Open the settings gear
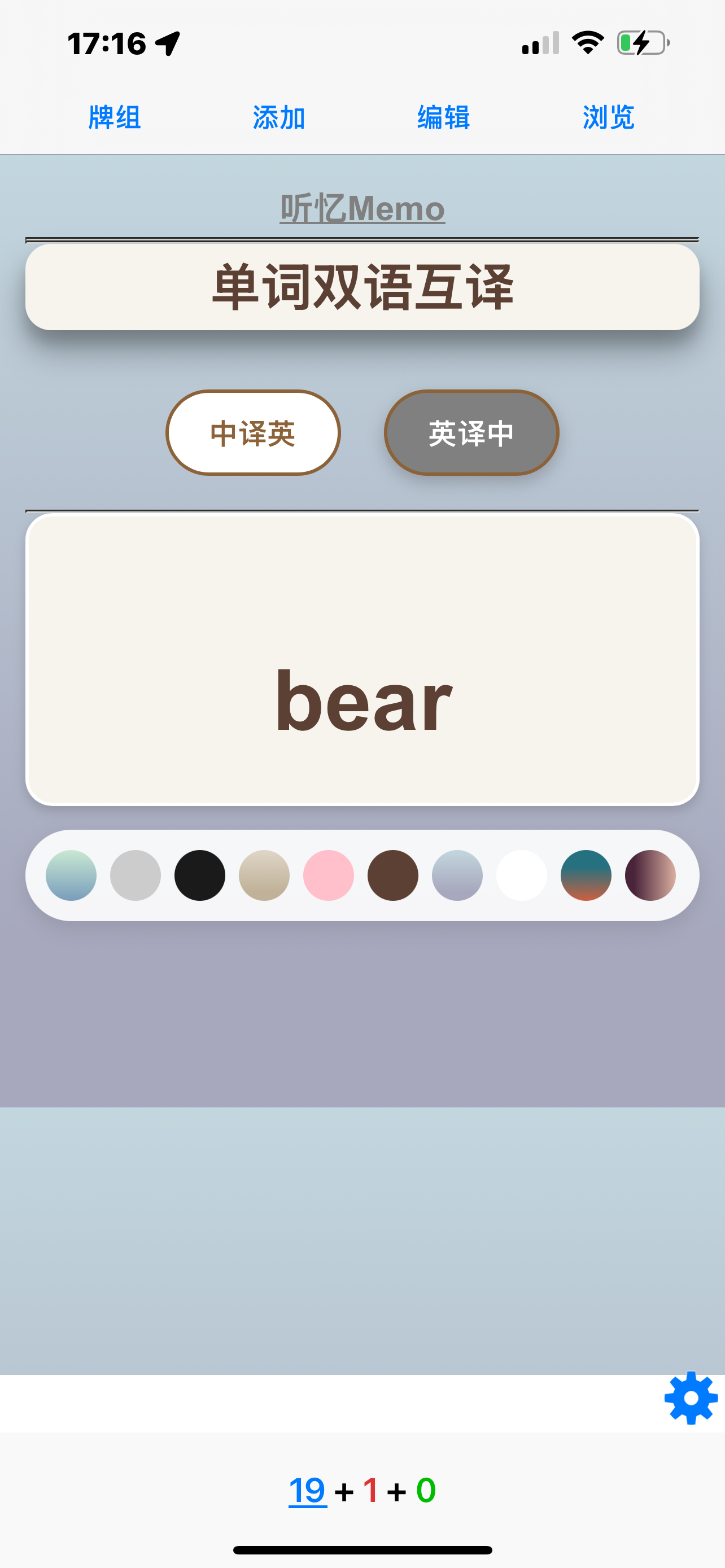This screenshot has width=725, height=1568. coord(691,1398)
